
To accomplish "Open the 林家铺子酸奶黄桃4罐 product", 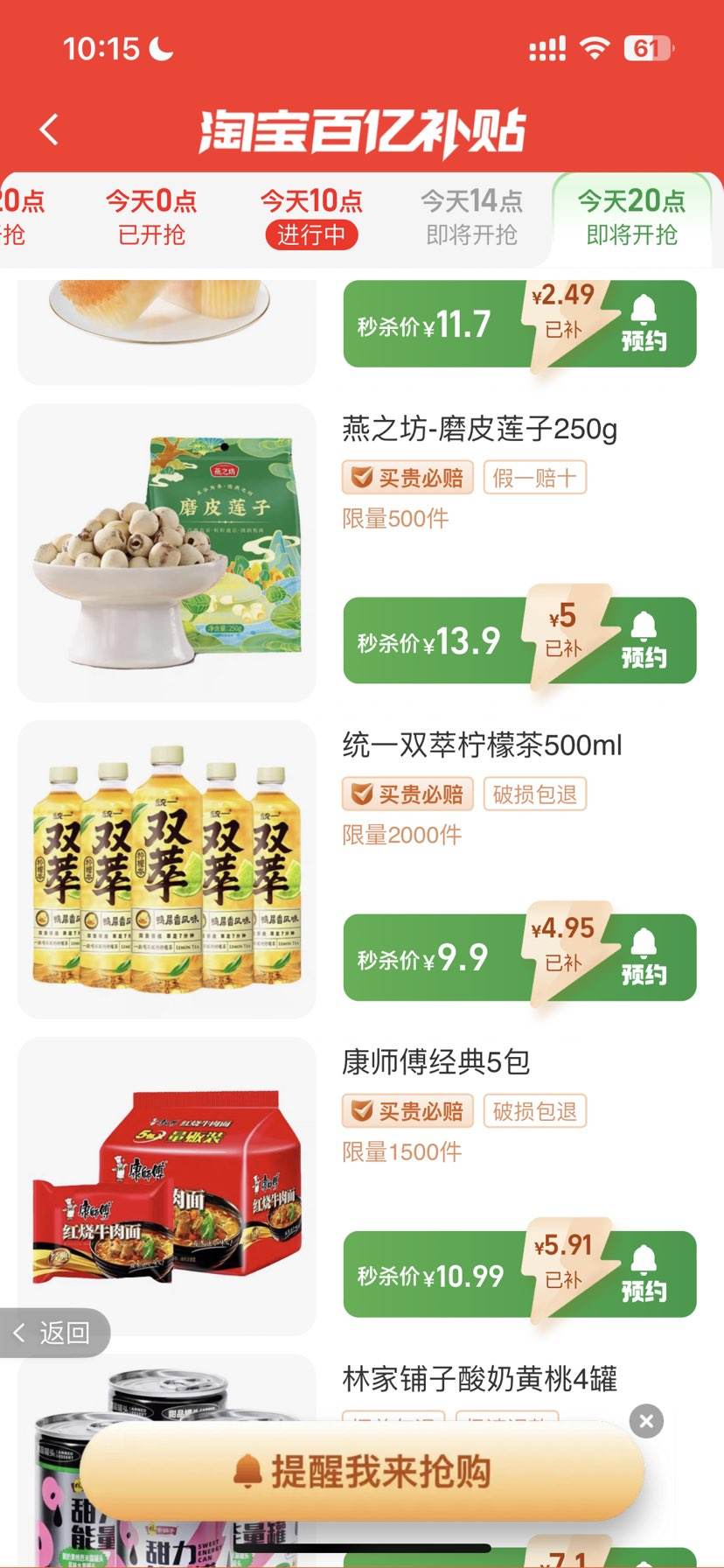I will point(479,1379).
